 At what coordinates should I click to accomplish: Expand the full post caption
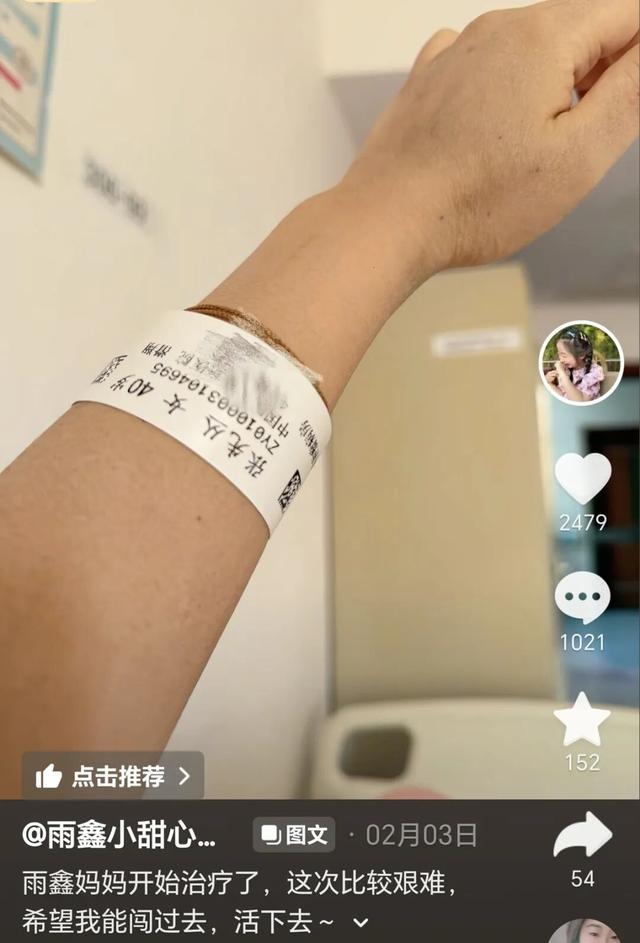point(361,922)
